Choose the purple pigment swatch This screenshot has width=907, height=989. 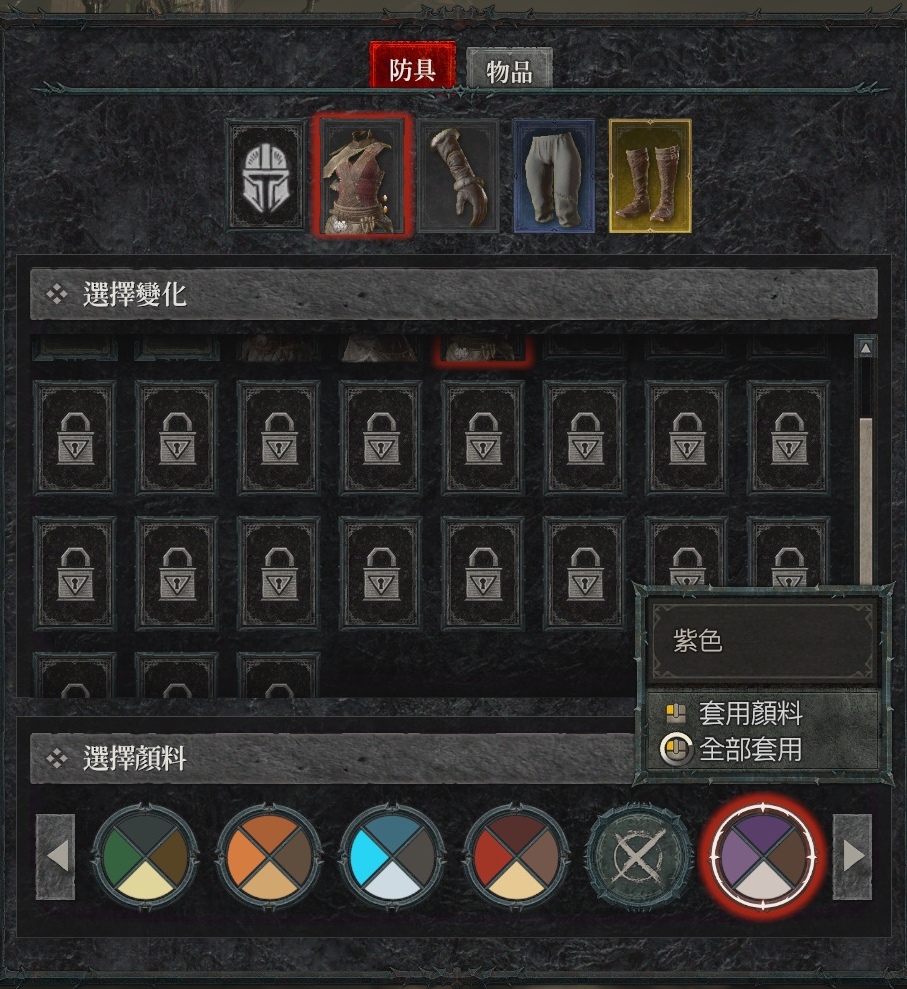click(762, 857)
